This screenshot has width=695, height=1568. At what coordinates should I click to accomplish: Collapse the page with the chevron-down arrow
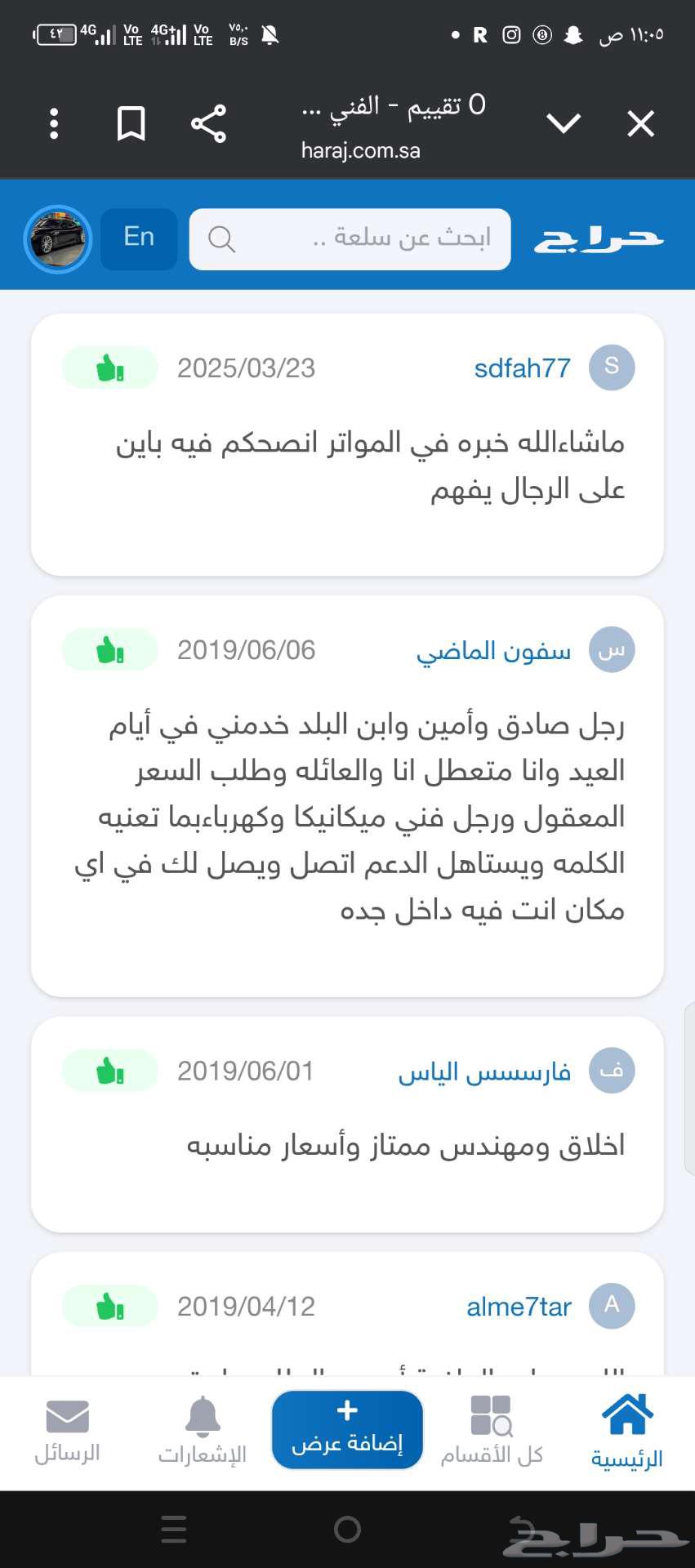[563, 124]
